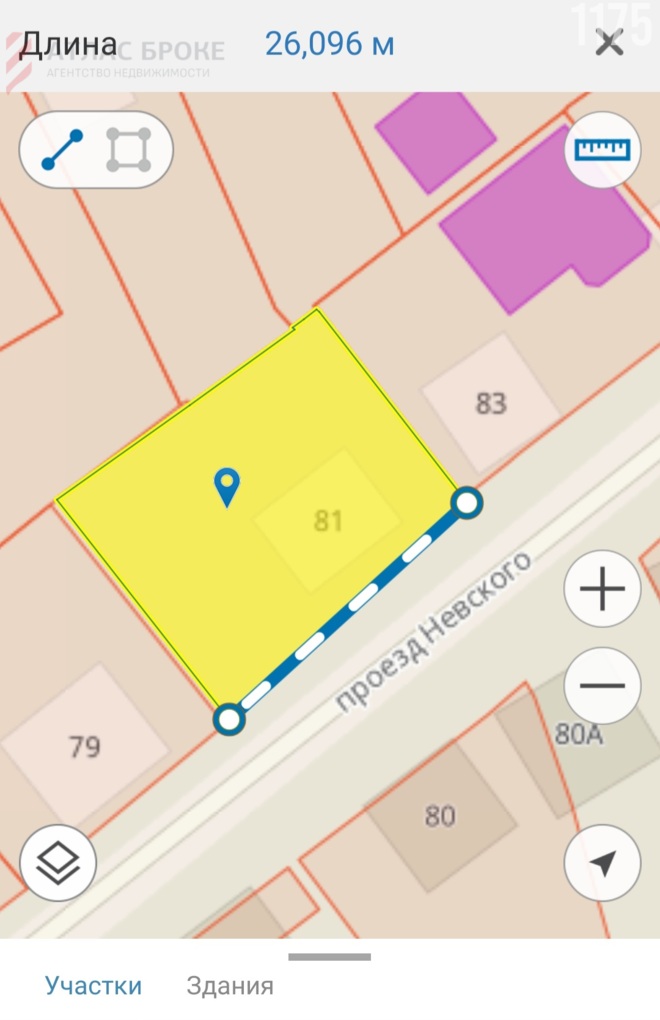The height and width of the screenshot is (1020, 660).
Task: Switch to the area polygon measuring mode
Action: pyautogui.click(x=129, y=151)
